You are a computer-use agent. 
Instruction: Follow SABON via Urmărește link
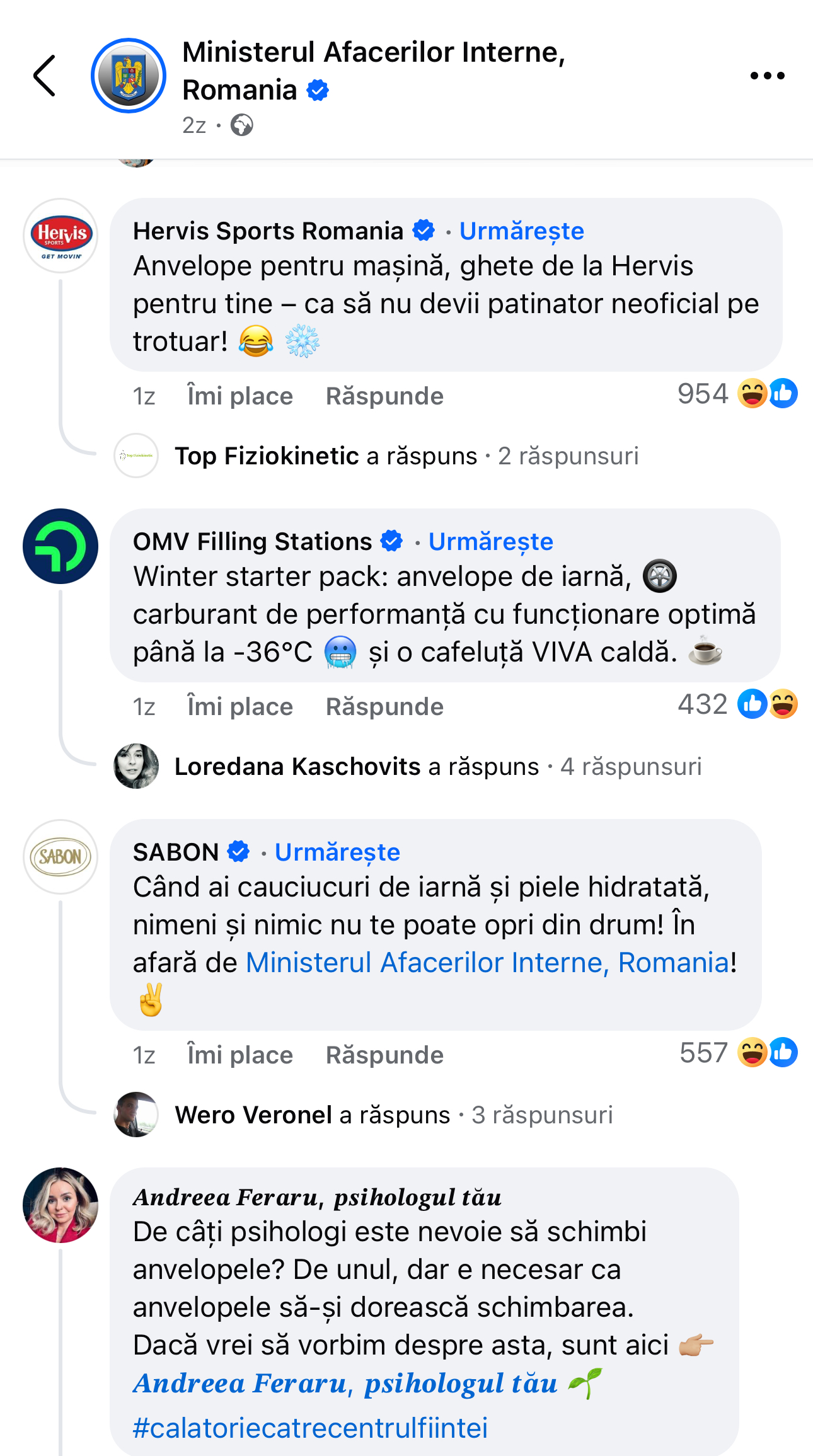point(337,852)
